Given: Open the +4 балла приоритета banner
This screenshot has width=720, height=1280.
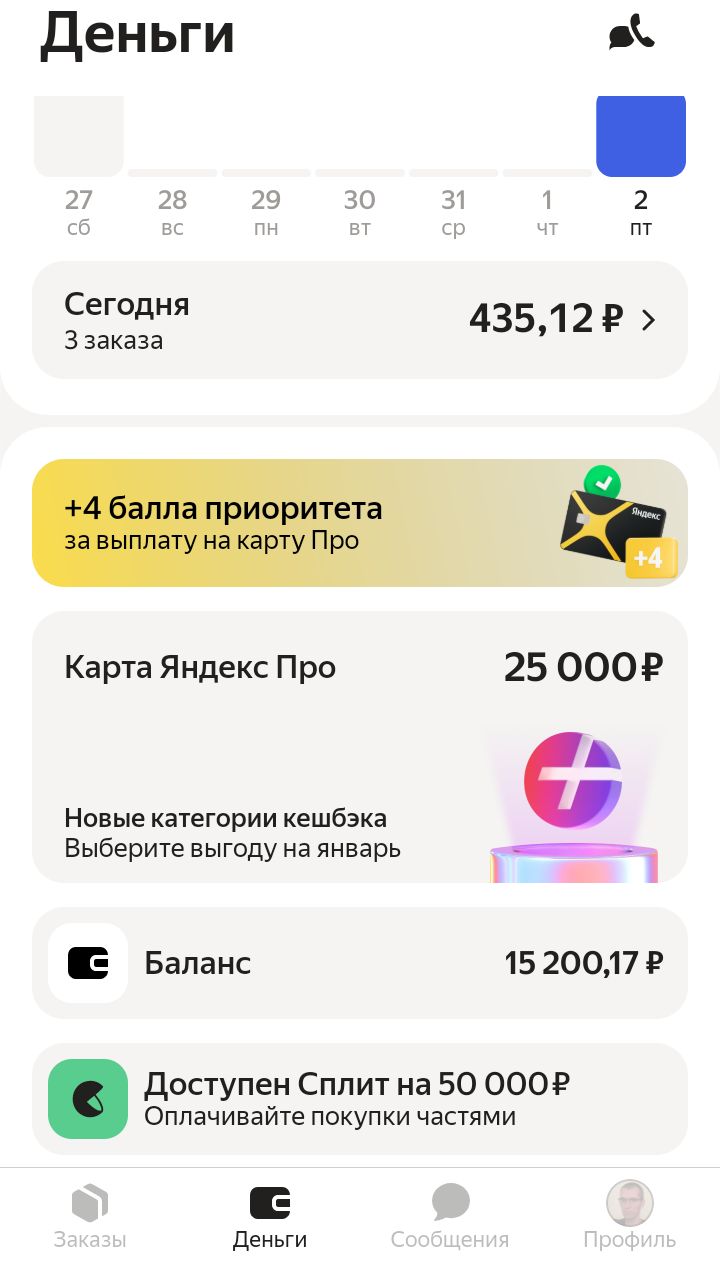Looking at the screenshot, I should pyautogui.click(x=360, y=523).
